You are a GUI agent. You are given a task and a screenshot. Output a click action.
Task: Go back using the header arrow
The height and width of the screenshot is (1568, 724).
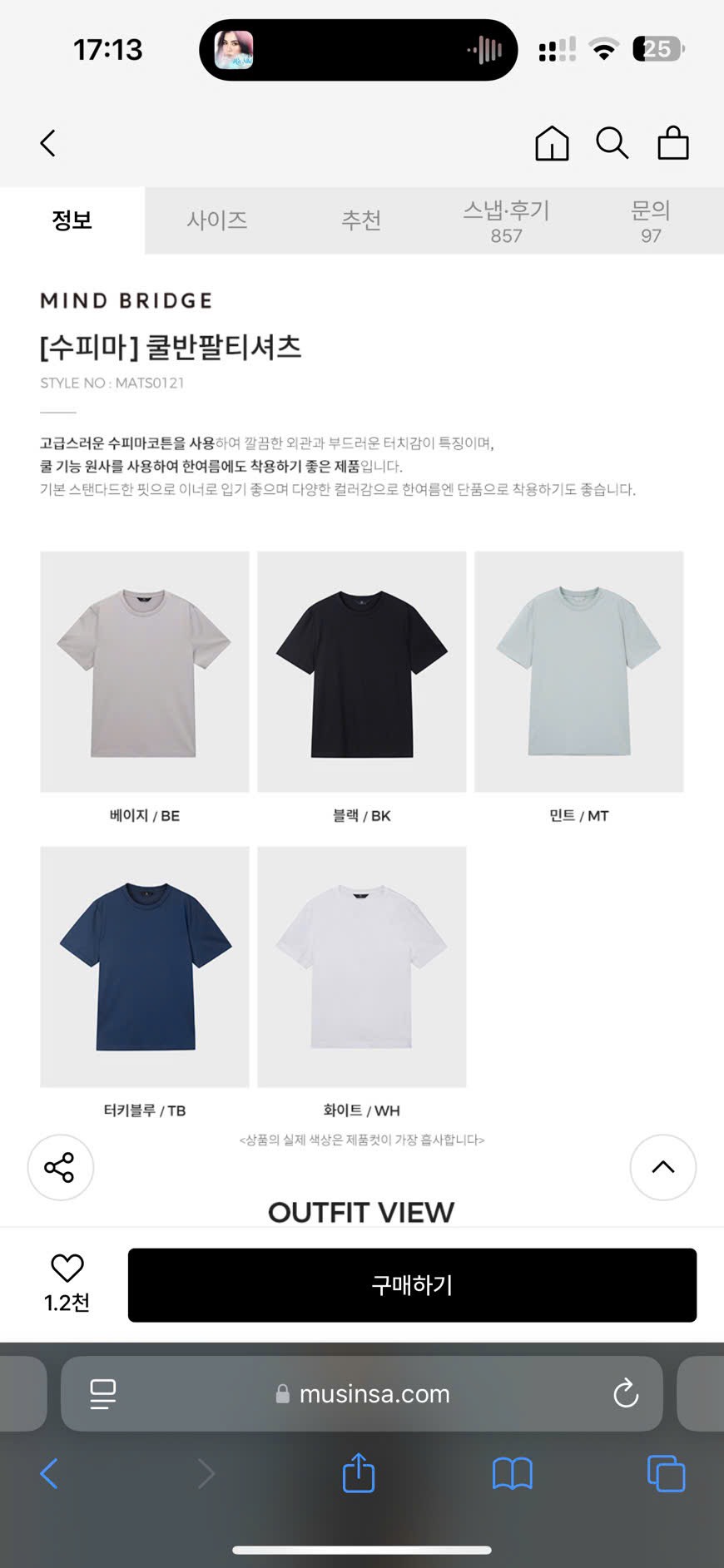tap(48, 143)
